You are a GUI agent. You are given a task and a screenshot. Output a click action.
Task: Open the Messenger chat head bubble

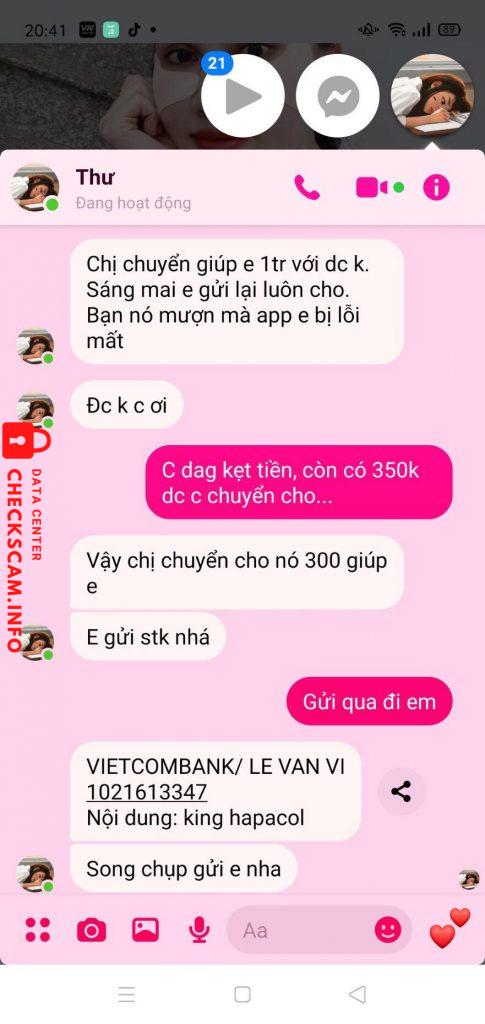click(337, 95)
